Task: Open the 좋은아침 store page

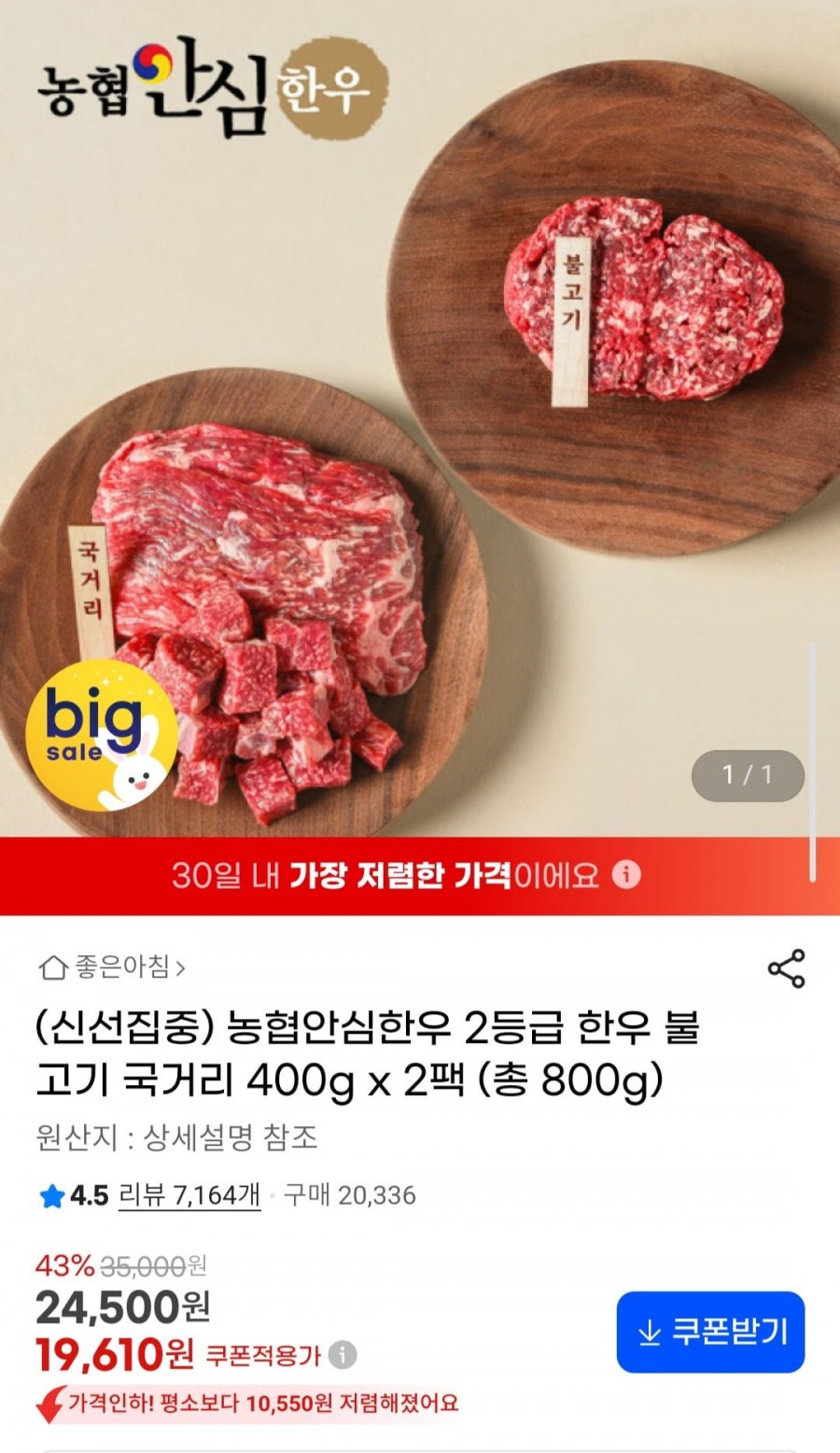Action: (111, 966)
